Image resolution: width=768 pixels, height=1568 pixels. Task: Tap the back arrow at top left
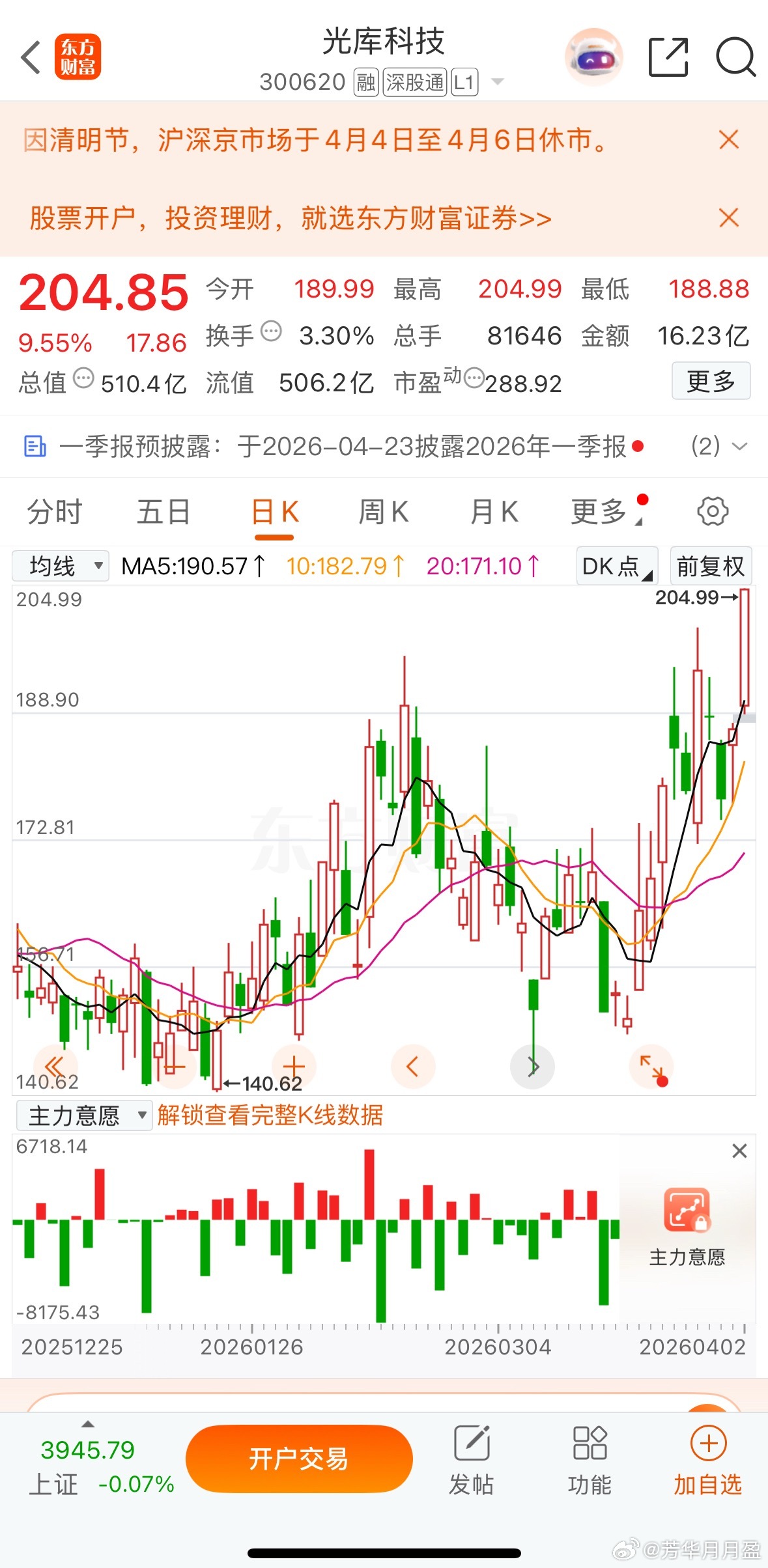pyautogui.click(x=30, y=57)
